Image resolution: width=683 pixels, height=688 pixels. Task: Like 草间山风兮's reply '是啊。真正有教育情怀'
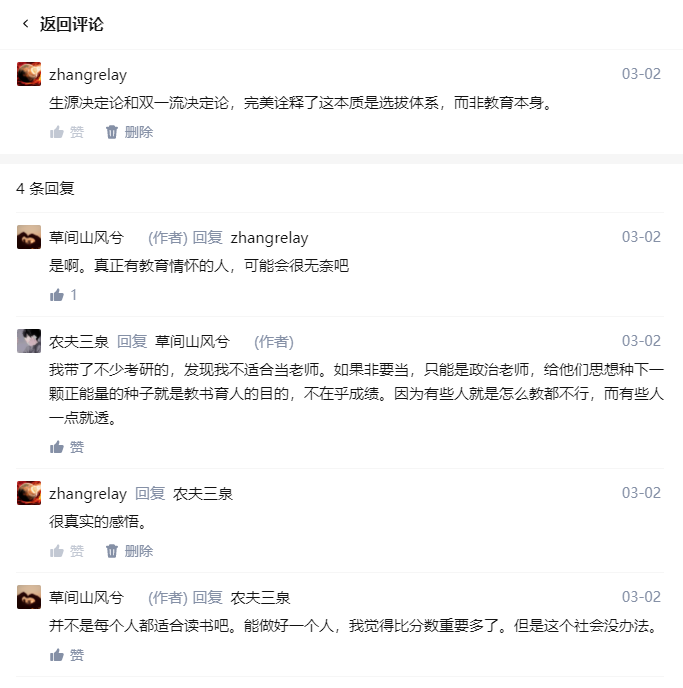click(62, 295)
